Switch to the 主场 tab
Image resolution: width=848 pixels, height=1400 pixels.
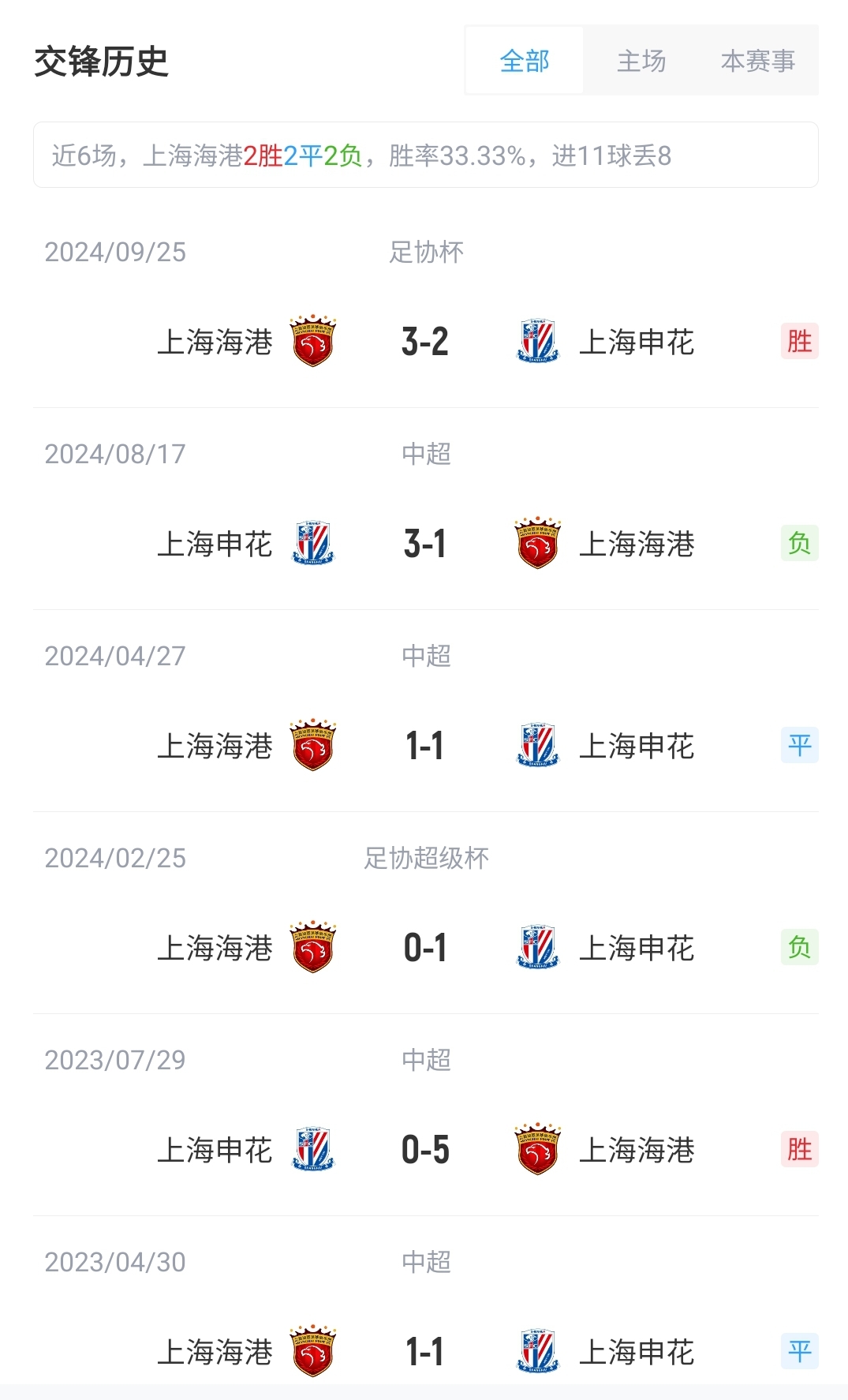pos(641,61)
